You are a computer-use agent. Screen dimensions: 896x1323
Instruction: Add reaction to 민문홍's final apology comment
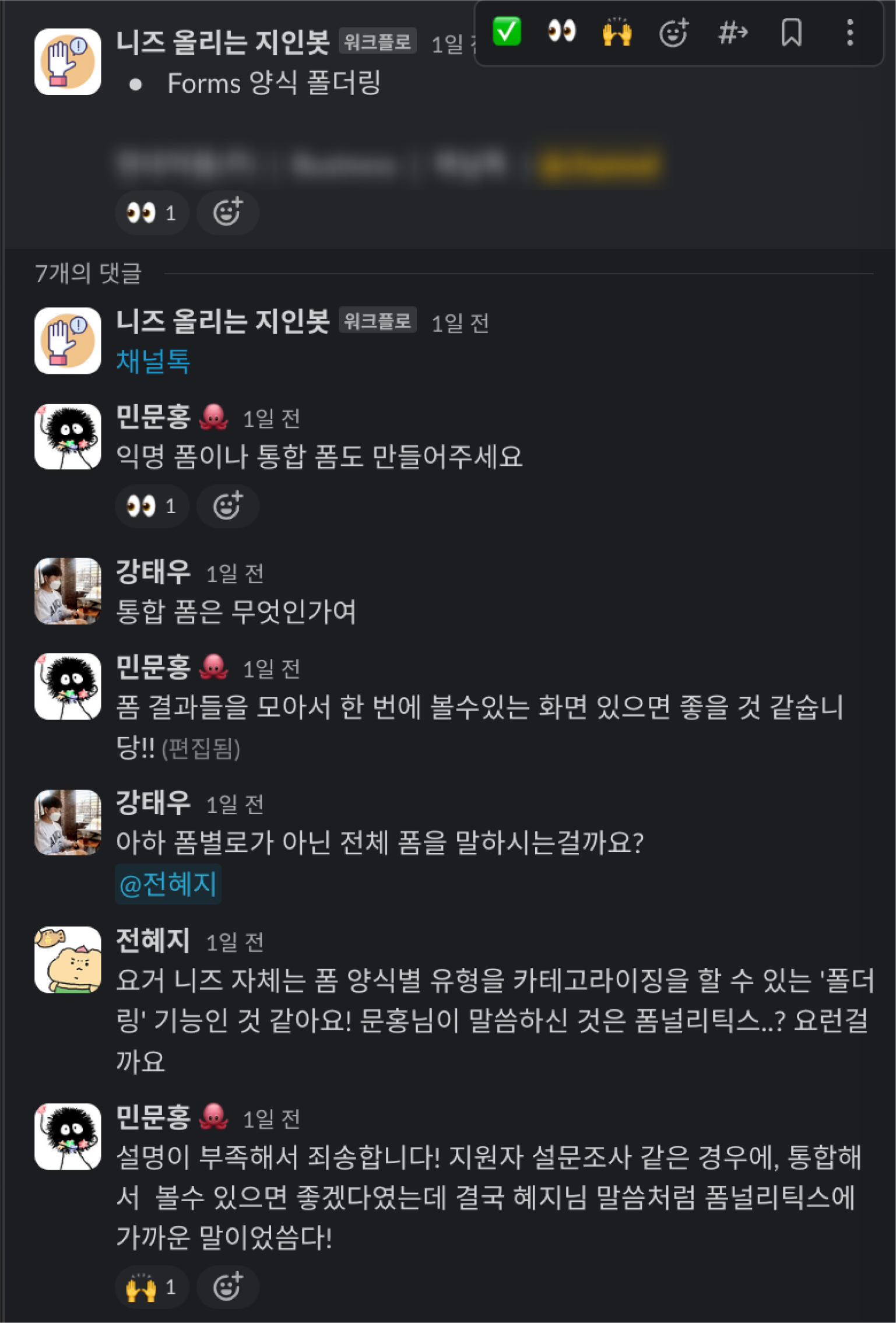click(228, 1287)
